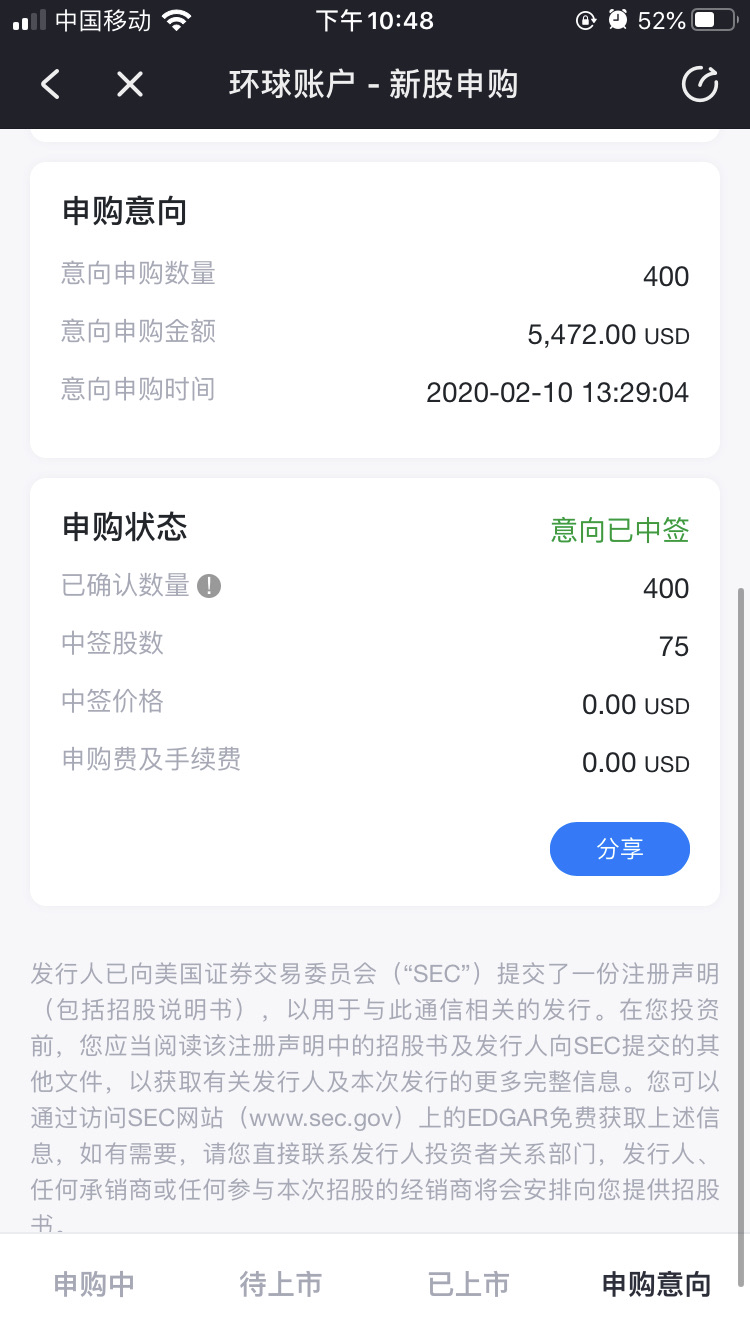This screenshot has height=1334, width=750.
Task: Switch to the 申购中 tab
Action: (x=94, y=1284)
